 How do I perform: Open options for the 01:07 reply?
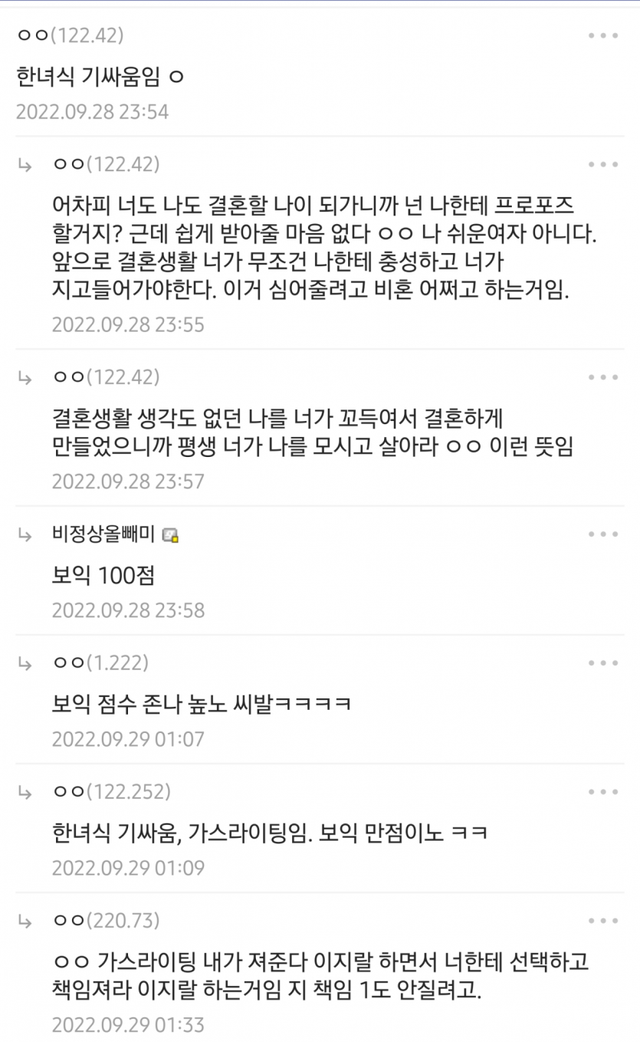603,663
